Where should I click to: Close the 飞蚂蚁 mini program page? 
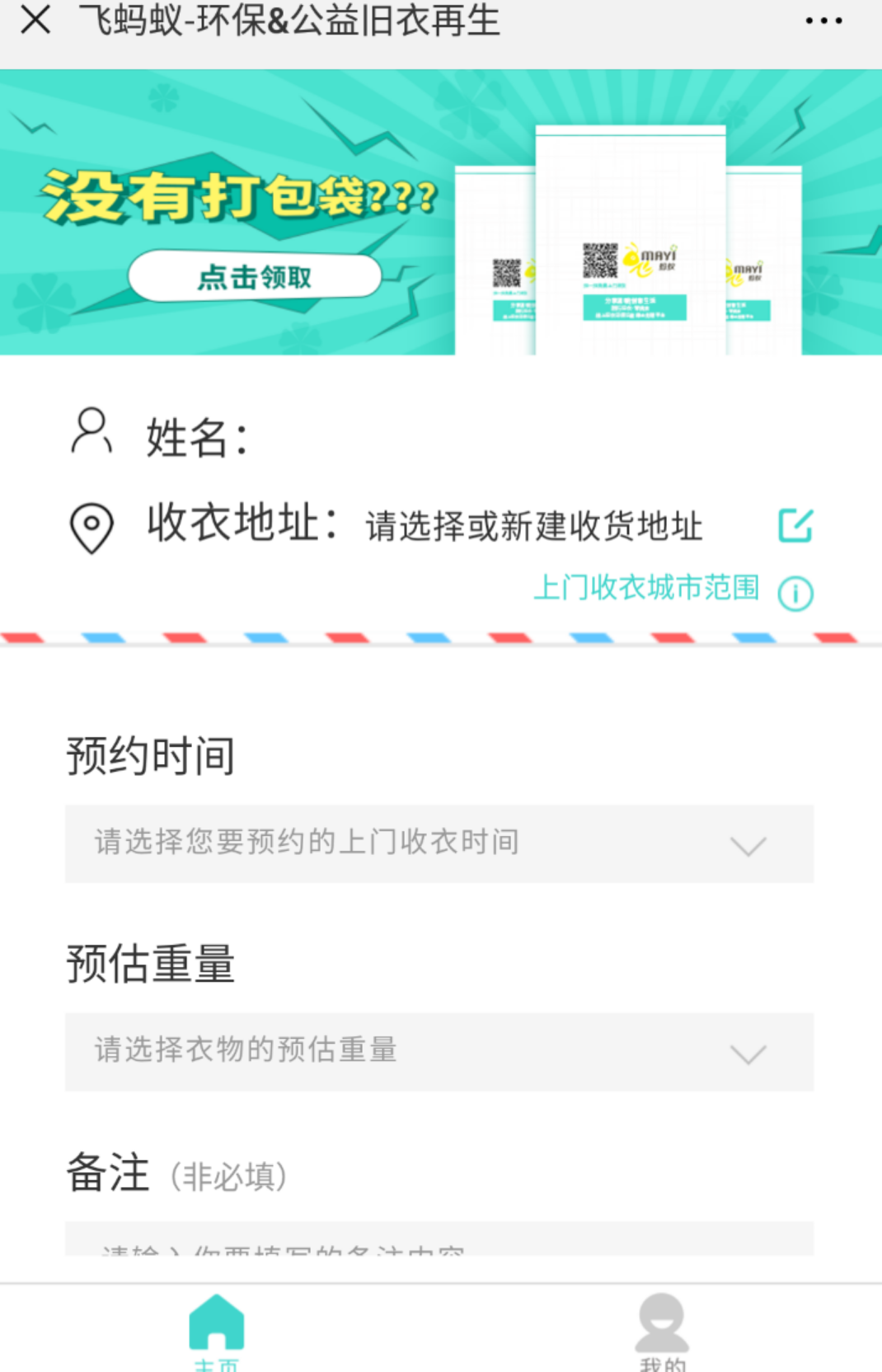point(35,20)
